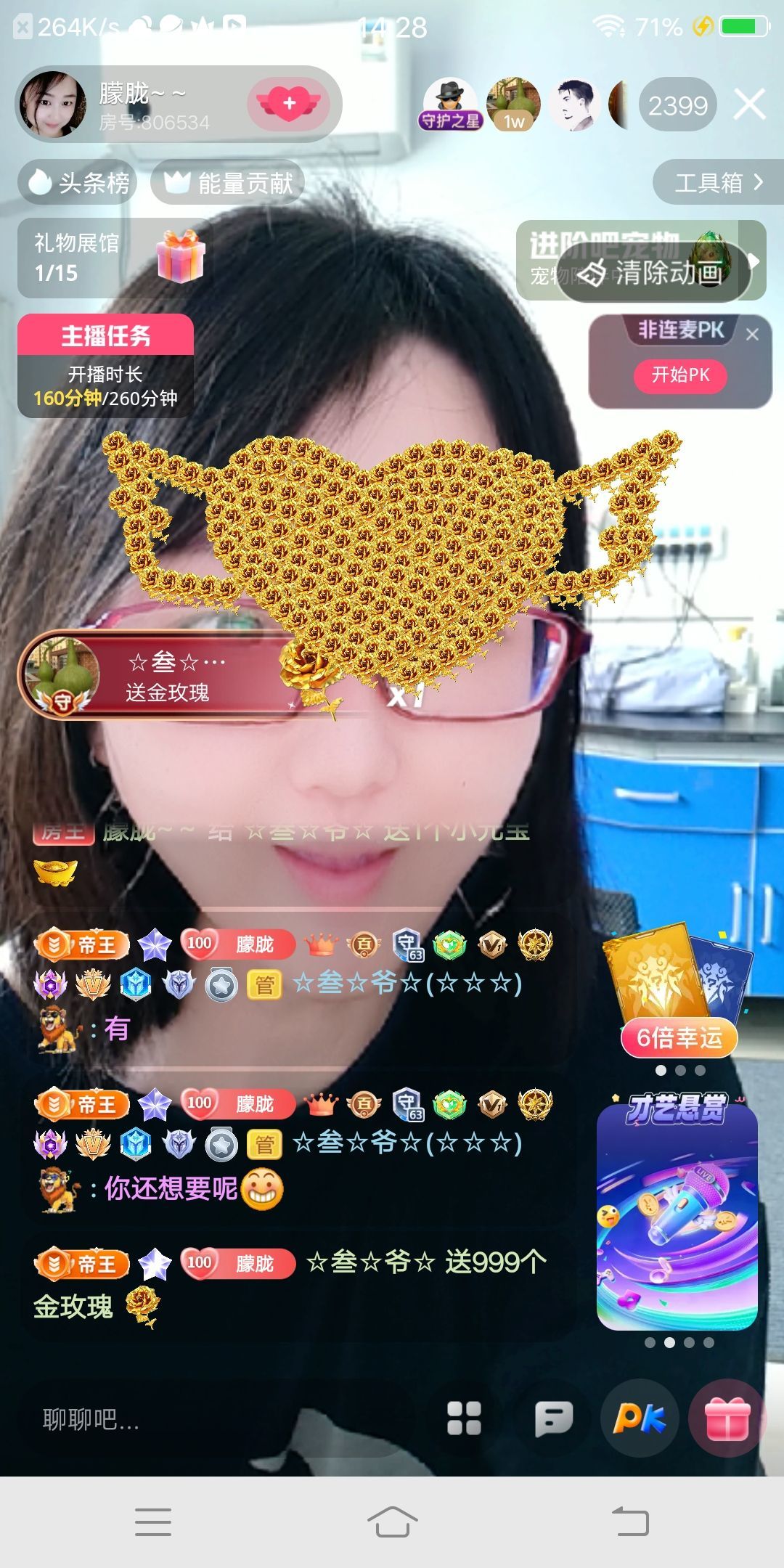Open the 2399 viewer list
This screenshot has width=784, height=1568.
click(x=677, y=106)
